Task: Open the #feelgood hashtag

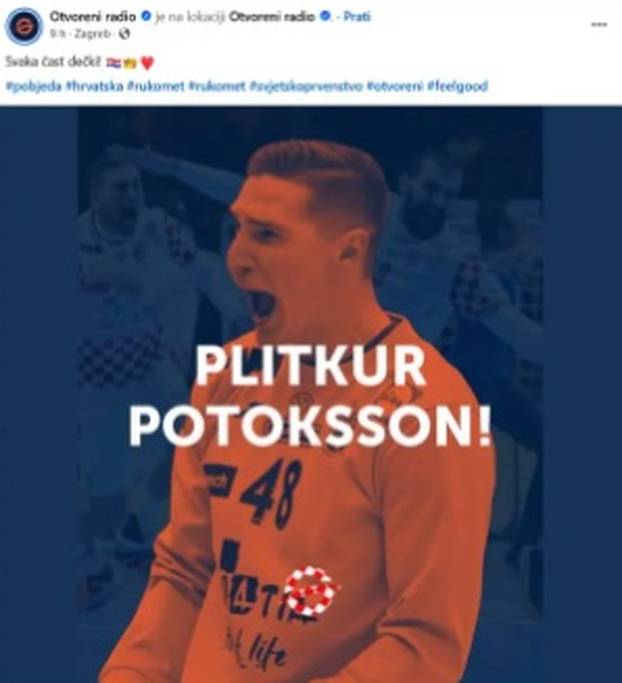Action: [458, 86]
